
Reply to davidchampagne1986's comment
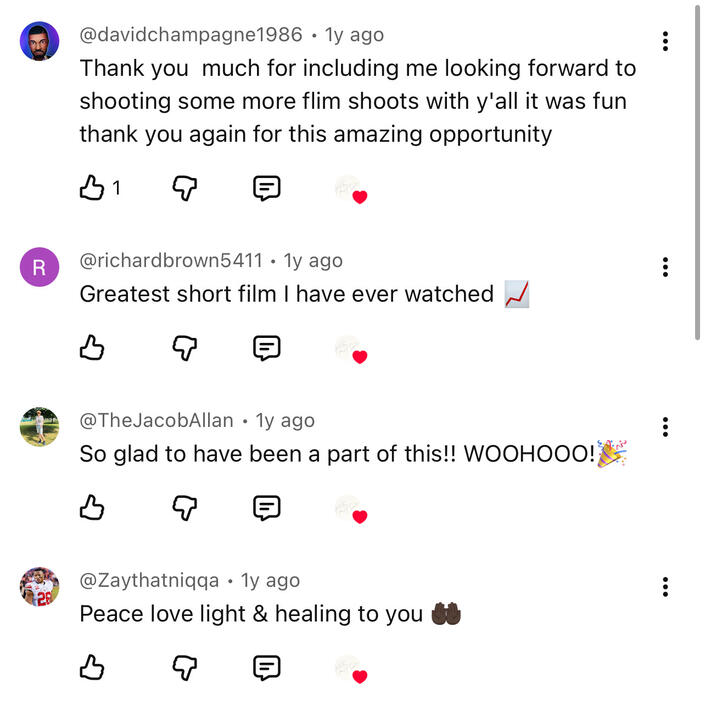[x=266, y=187]
